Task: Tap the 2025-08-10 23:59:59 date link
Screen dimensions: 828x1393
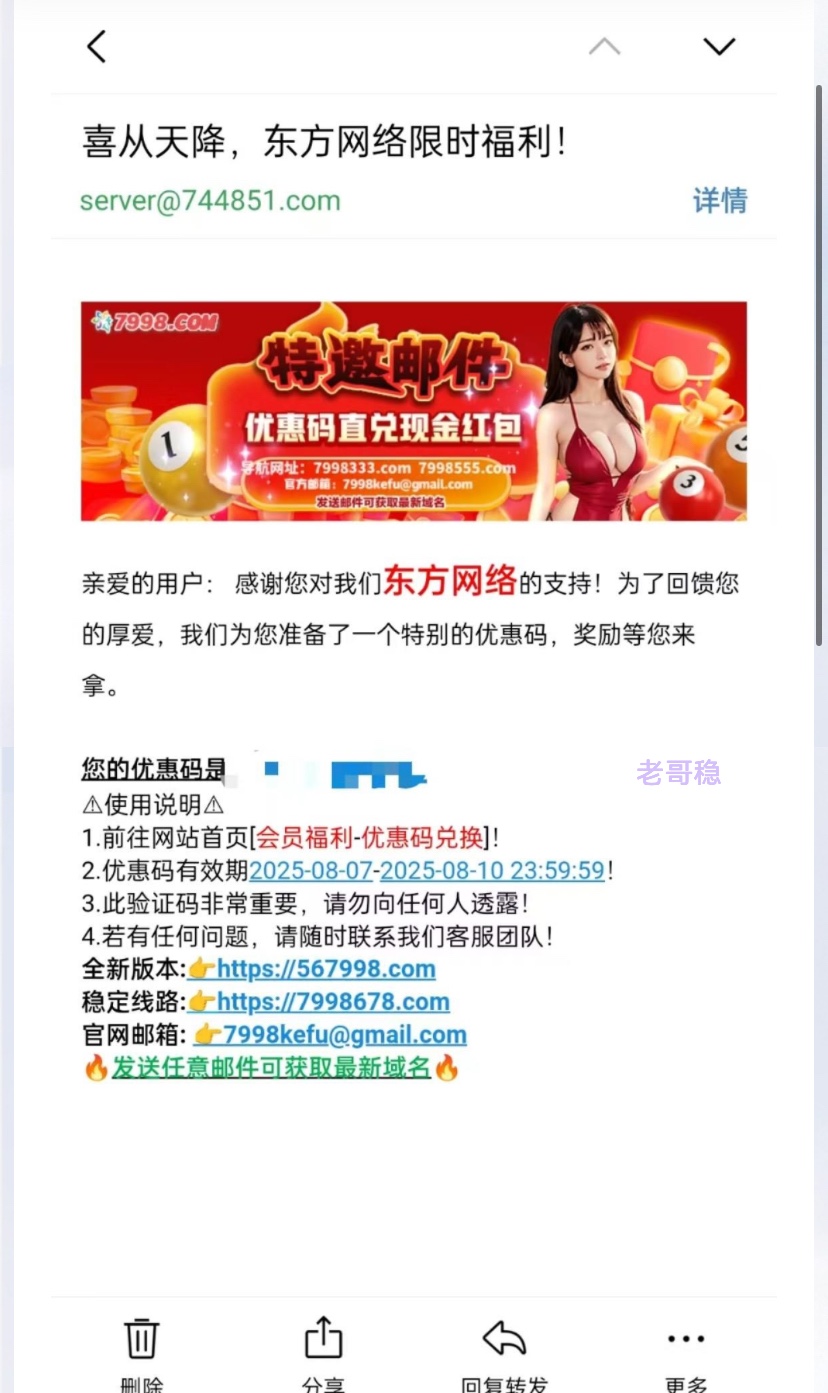Action: (492, 870)
